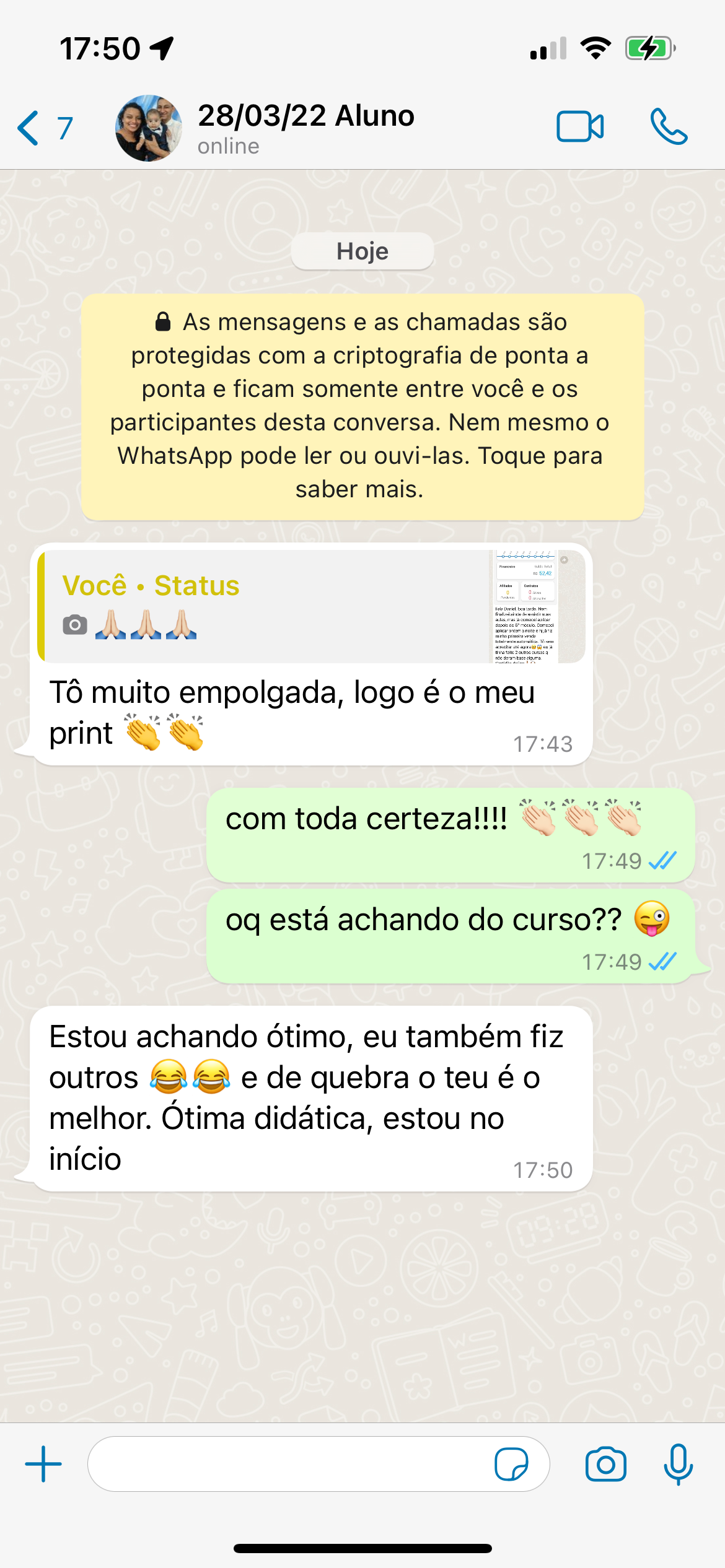Tap the microphone to record audio
725x1568 pixels.
(678, 1464)
